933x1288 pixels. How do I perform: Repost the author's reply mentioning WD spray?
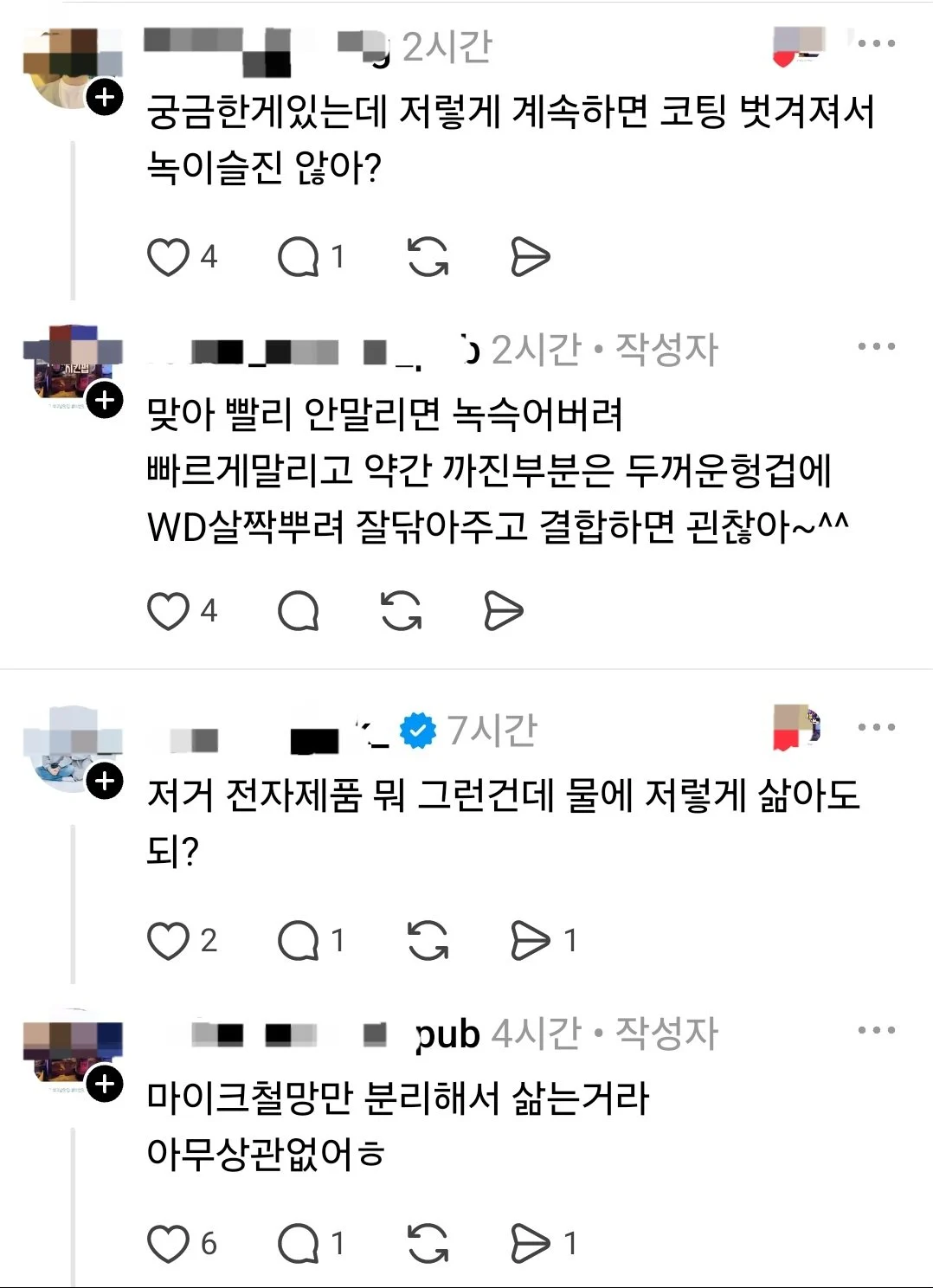[x=402, y=611]
